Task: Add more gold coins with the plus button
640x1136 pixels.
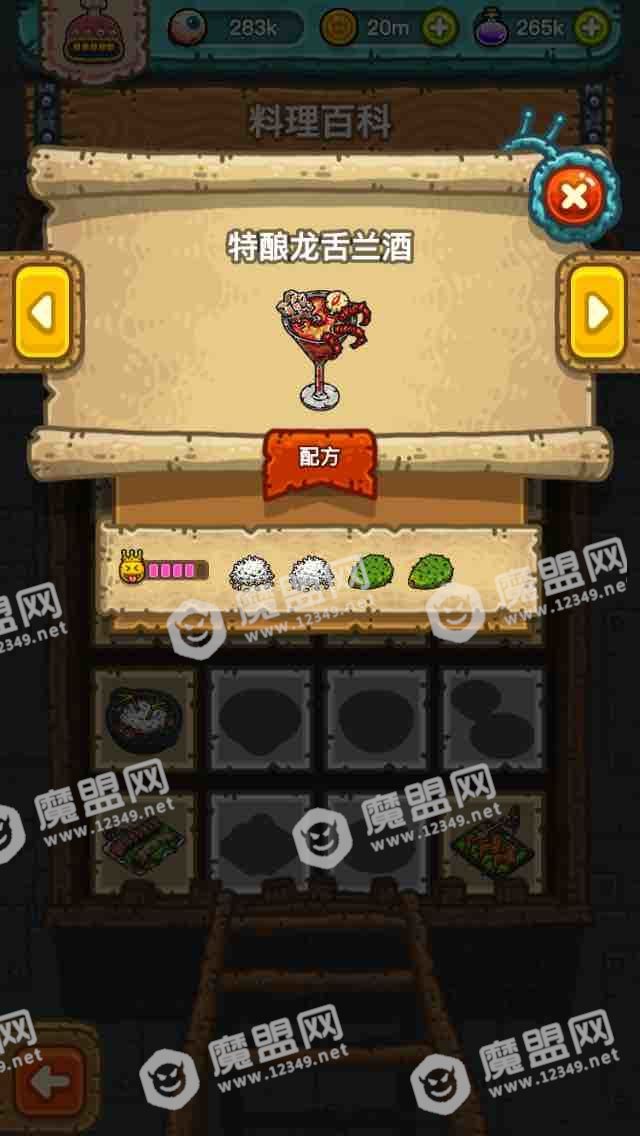Action: (439, 28)
